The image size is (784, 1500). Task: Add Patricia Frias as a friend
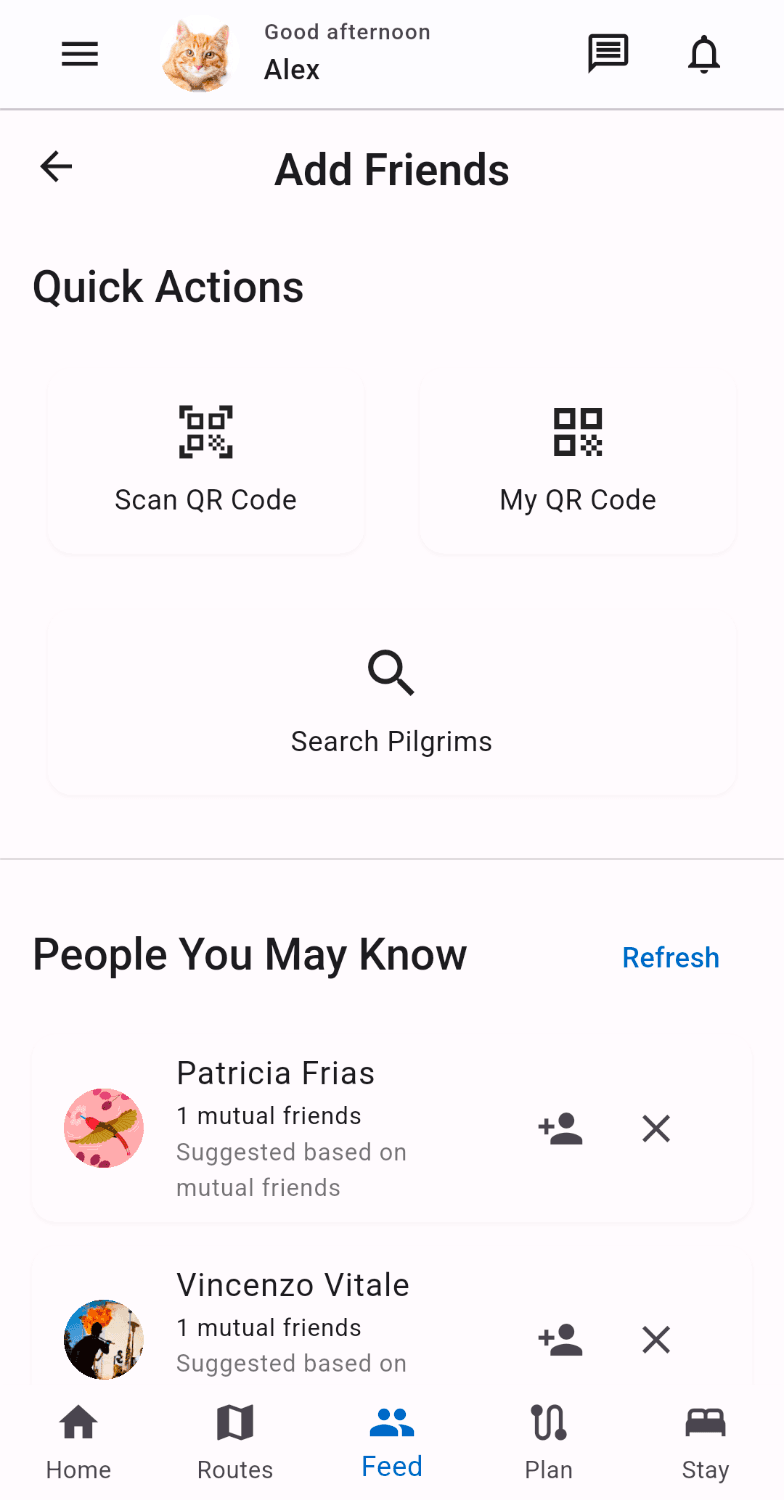pos(560,1129)
